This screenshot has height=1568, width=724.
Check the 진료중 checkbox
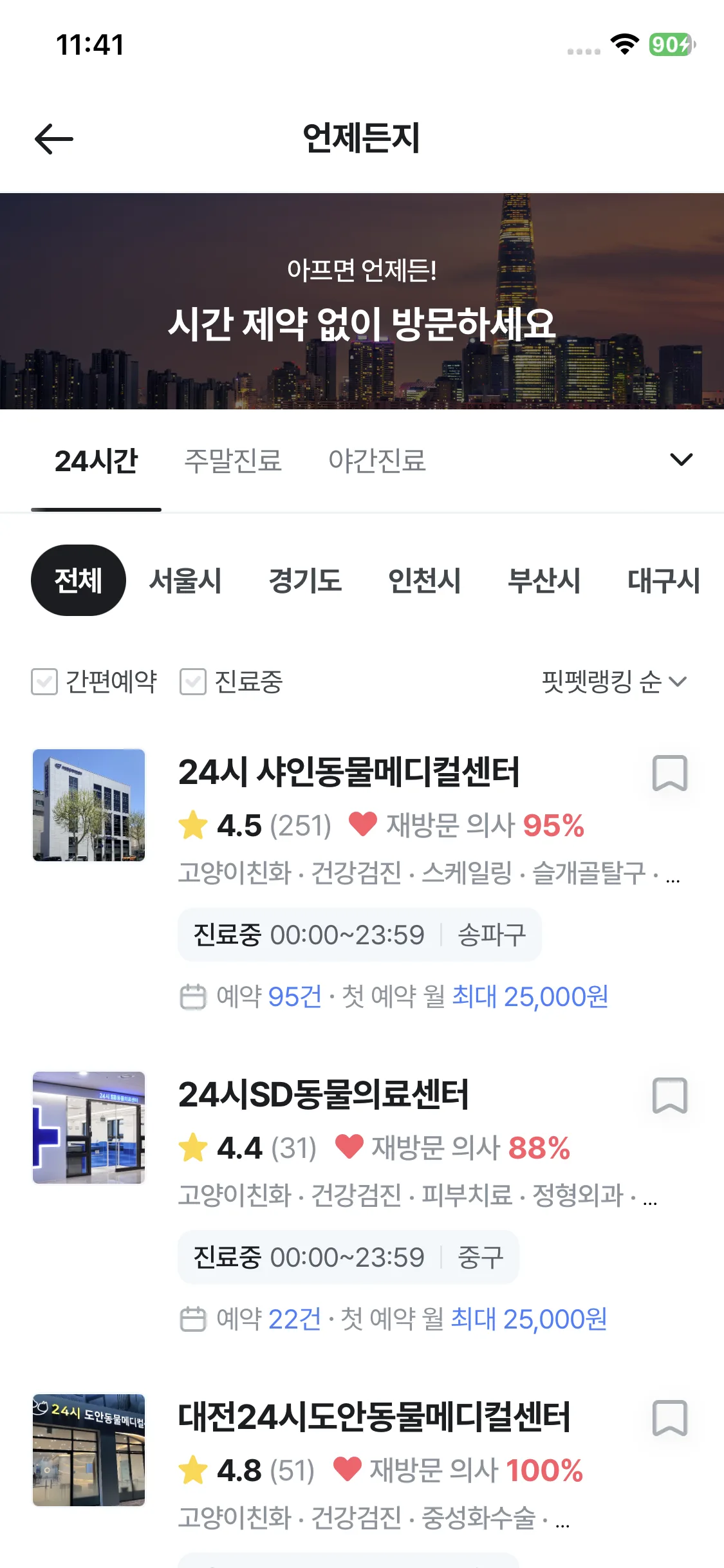(x=193, y=682)
